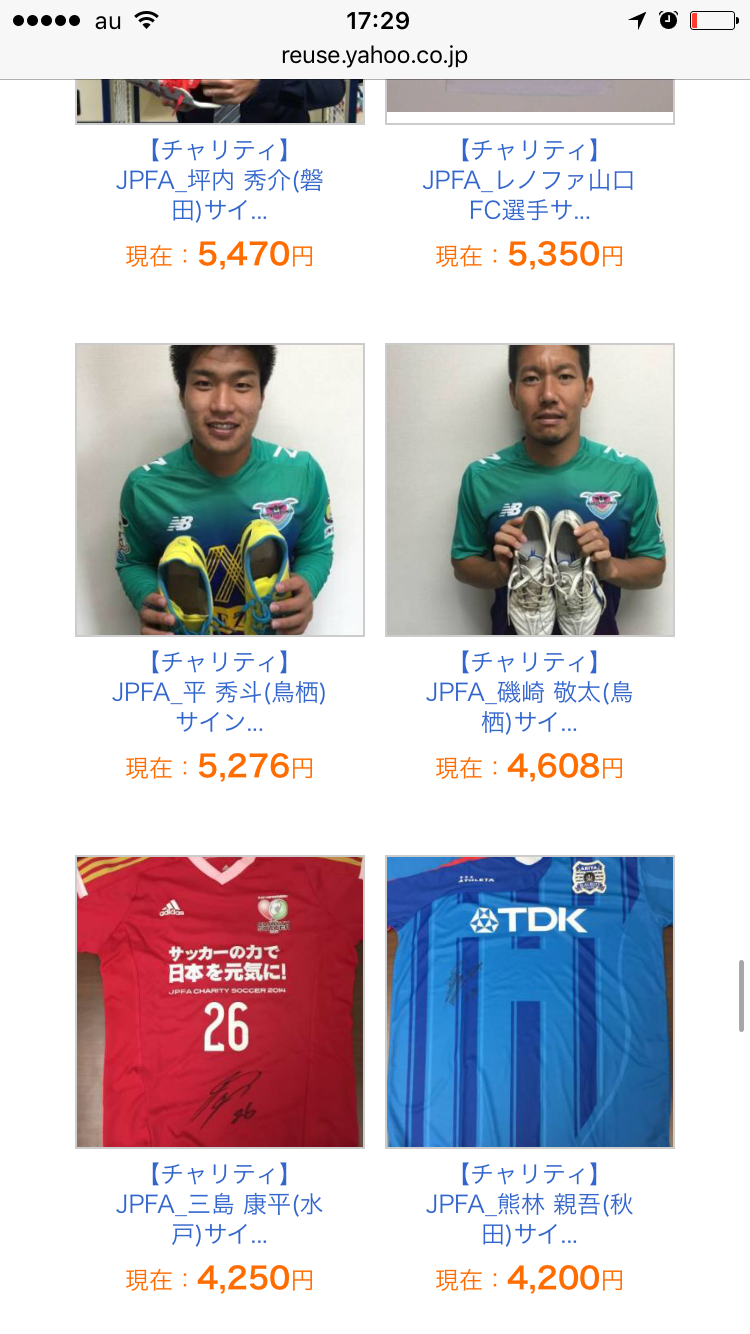View the blue TDK signed jersey
Screen dimensions: 750x1334
click(x=530, y=1001)
